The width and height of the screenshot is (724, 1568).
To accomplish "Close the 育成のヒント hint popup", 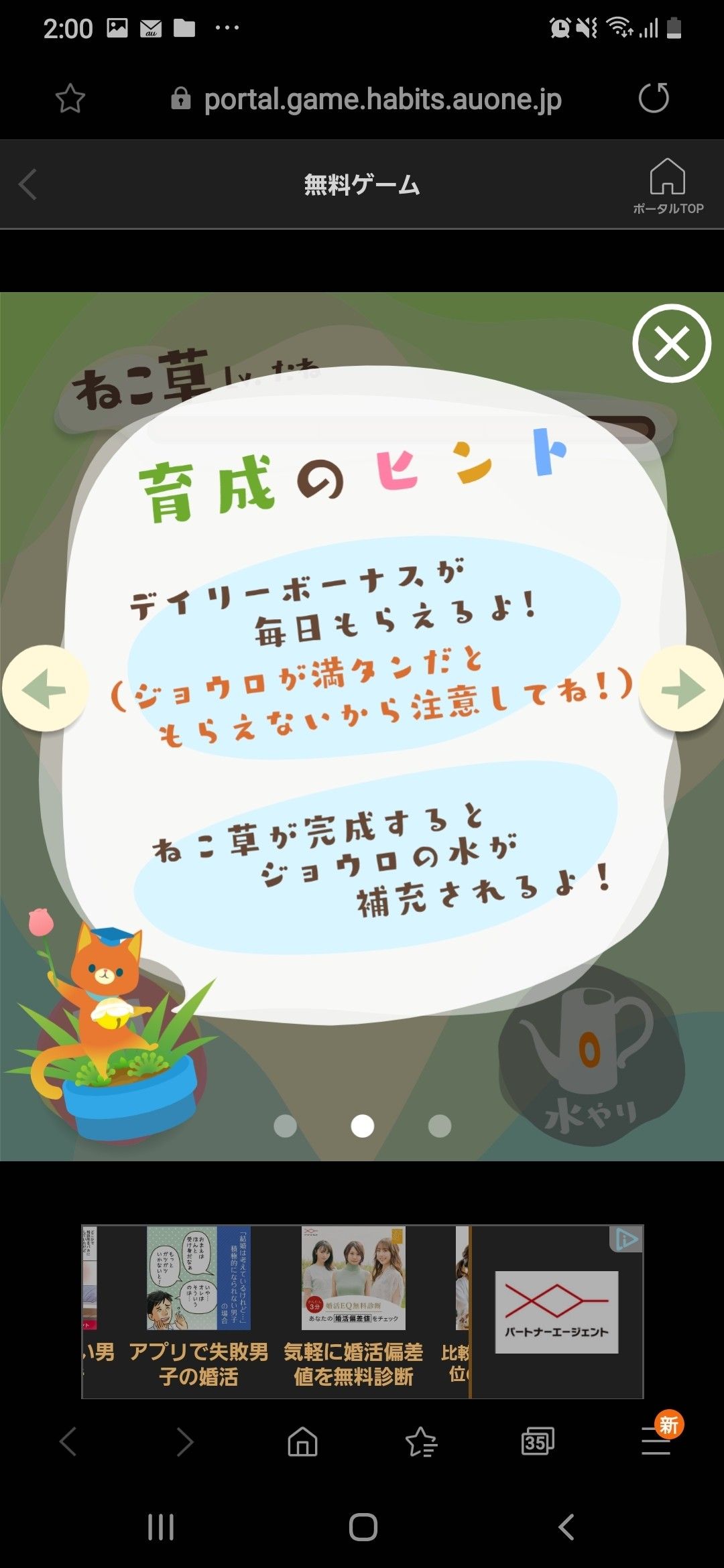I will [671, 344].
